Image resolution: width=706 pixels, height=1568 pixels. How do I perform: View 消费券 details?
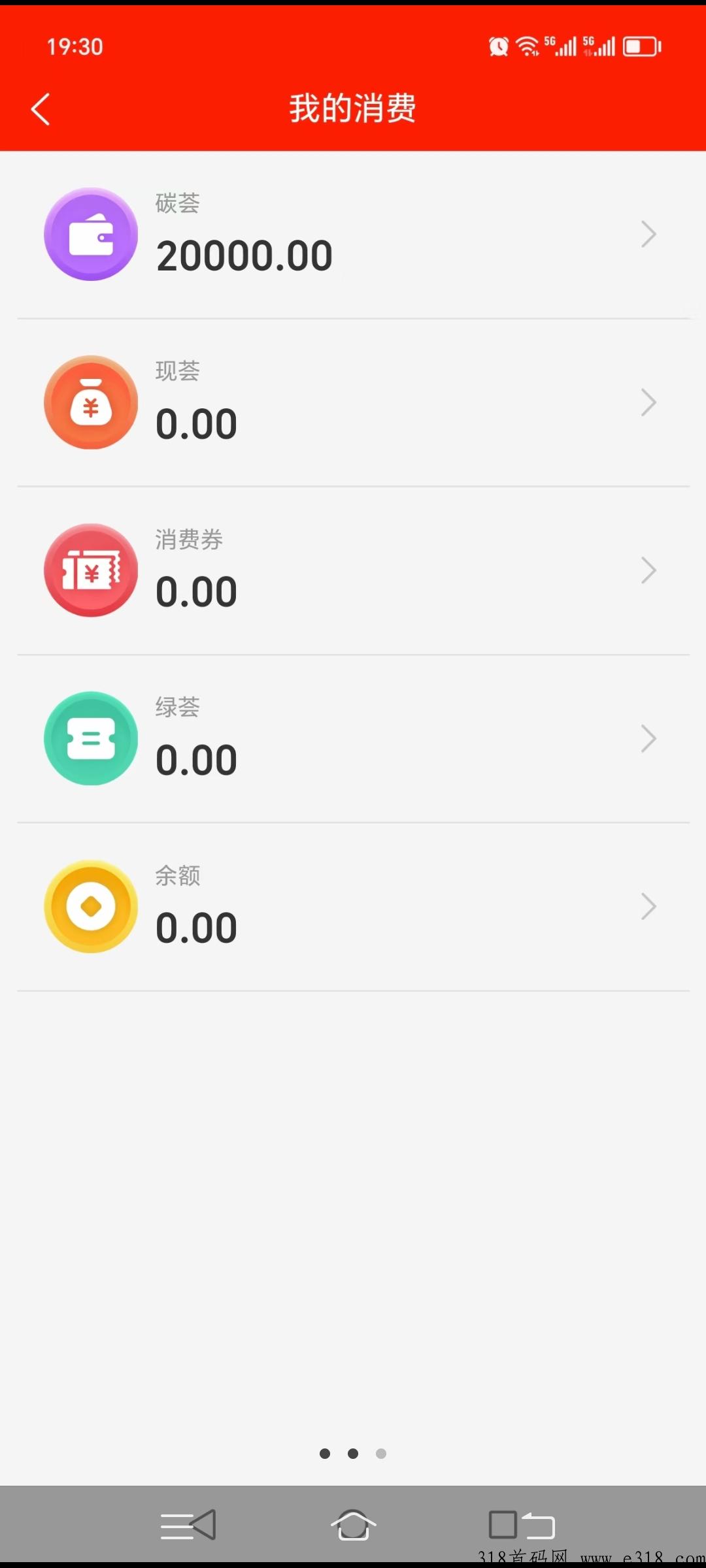click(353, 570)
